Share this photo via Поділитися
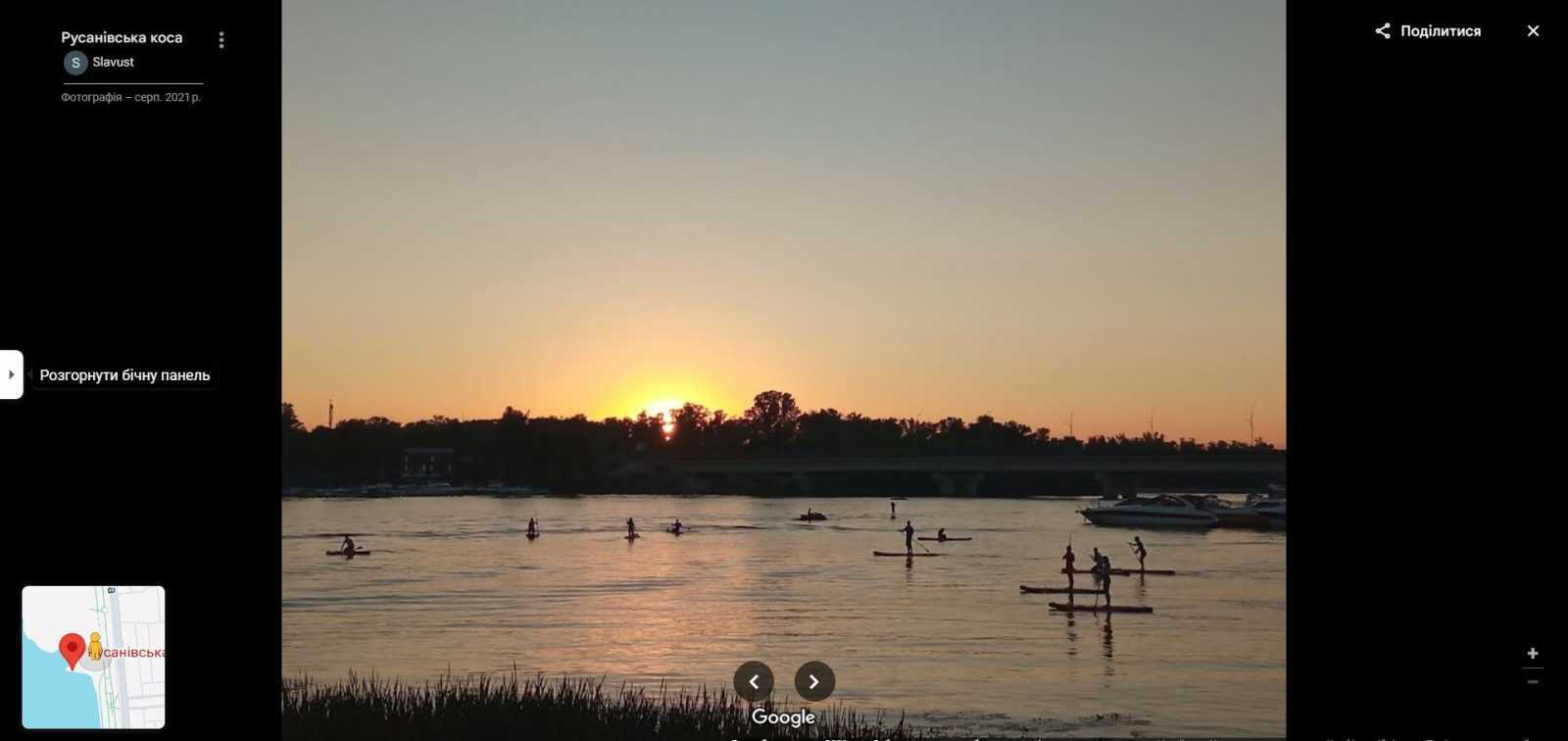This screenshot has width=1568, height=741. point(1428,31)
